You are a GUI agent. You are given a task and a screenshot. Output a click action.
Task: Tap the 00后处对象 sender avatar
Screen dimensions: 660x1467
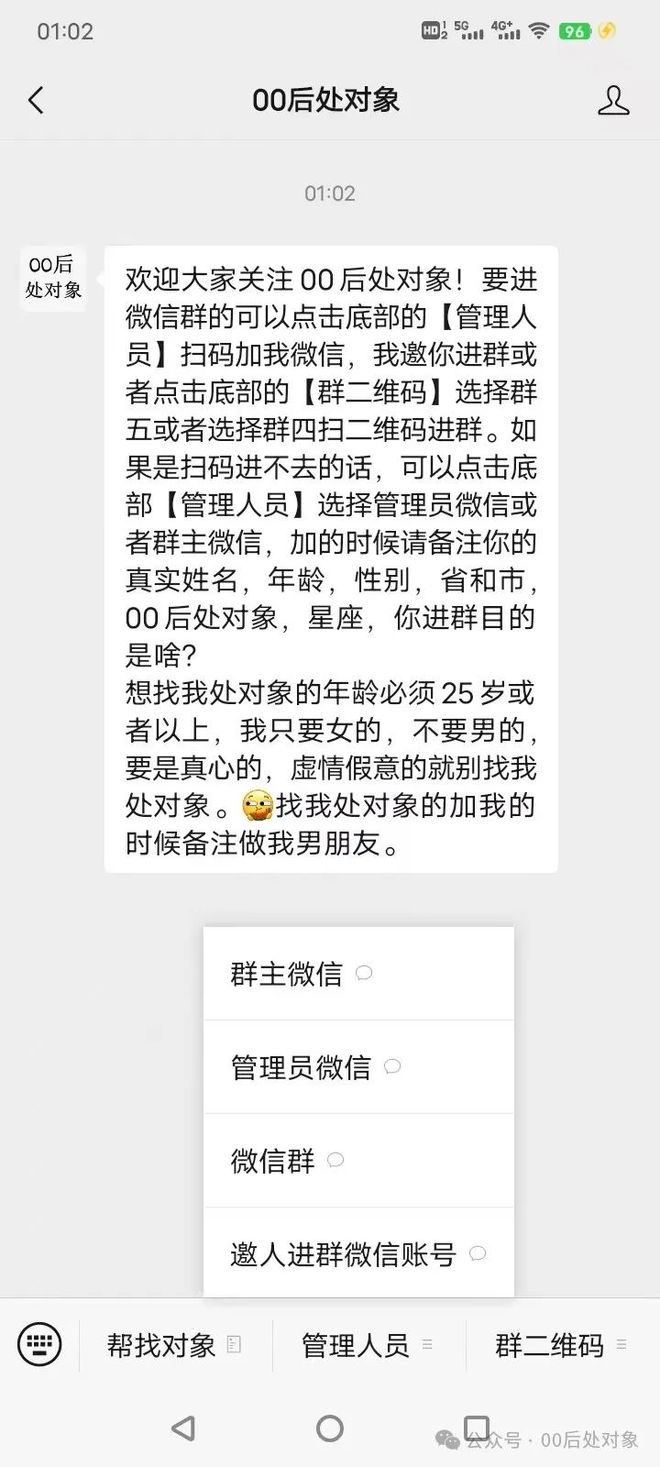point(54,278)
